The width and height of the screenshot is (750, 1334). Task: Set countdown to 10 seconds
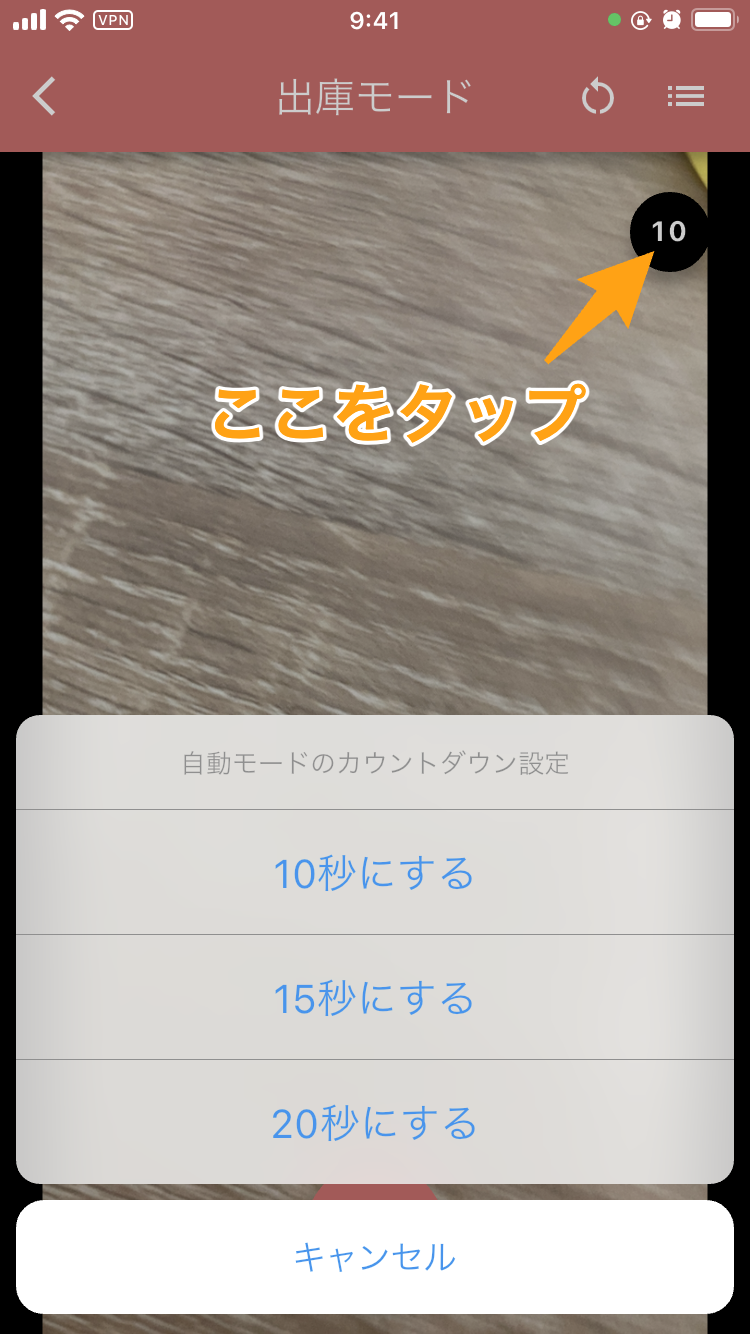coord(374,874)
